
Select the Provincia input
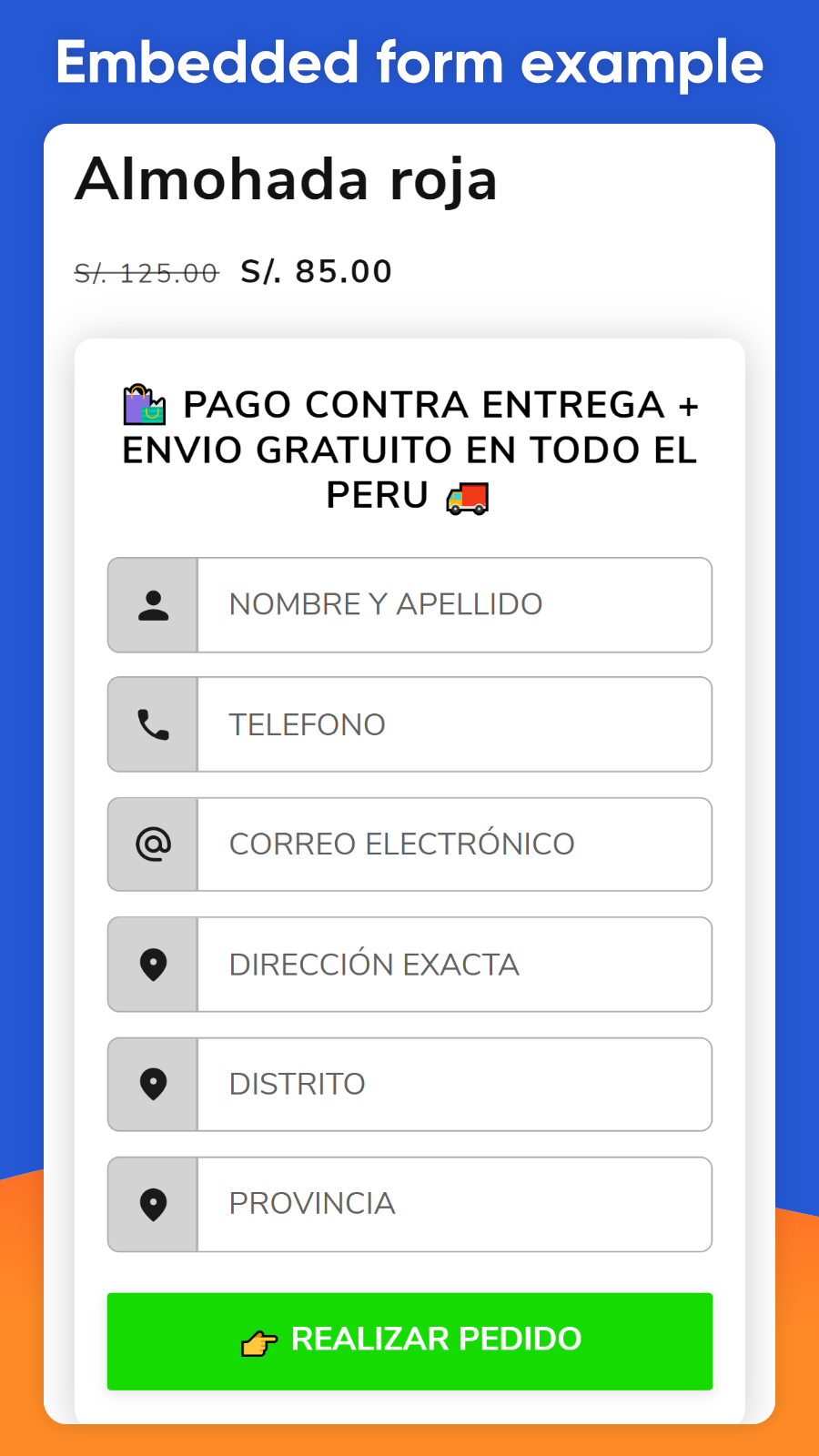[x=454, y=1204]
